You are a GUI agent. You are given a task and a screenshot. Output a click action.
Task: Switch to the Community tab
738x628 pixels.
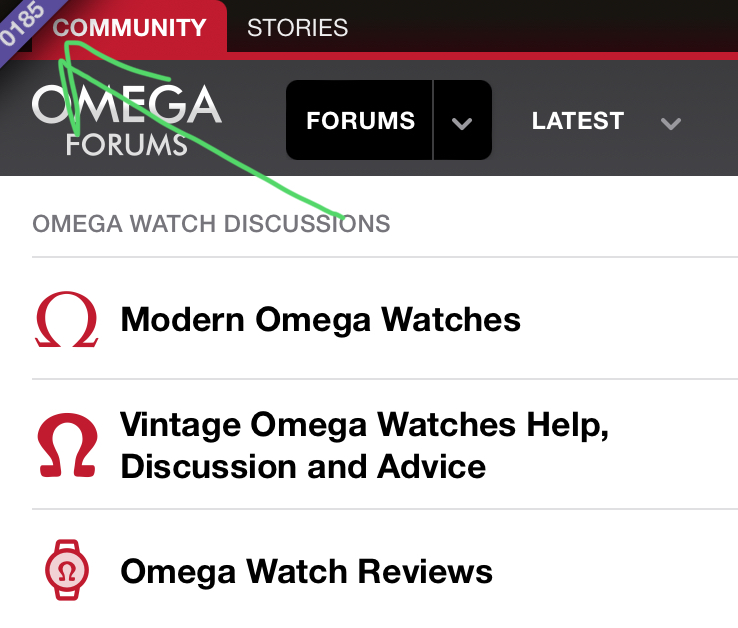tap(130, 28)
